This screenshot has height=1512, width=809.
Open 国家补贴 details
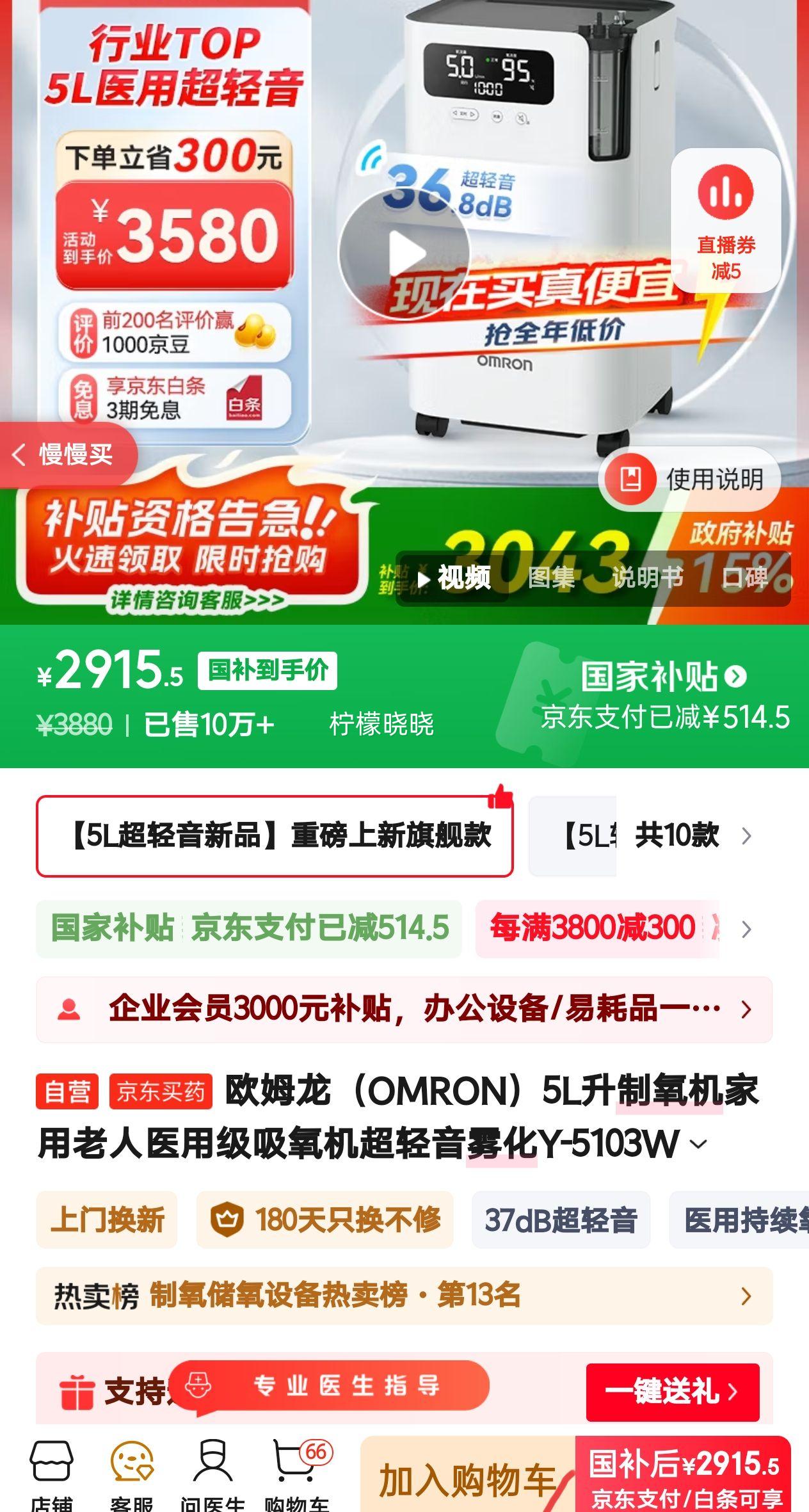pyautogui.click(x=664, y=677)
